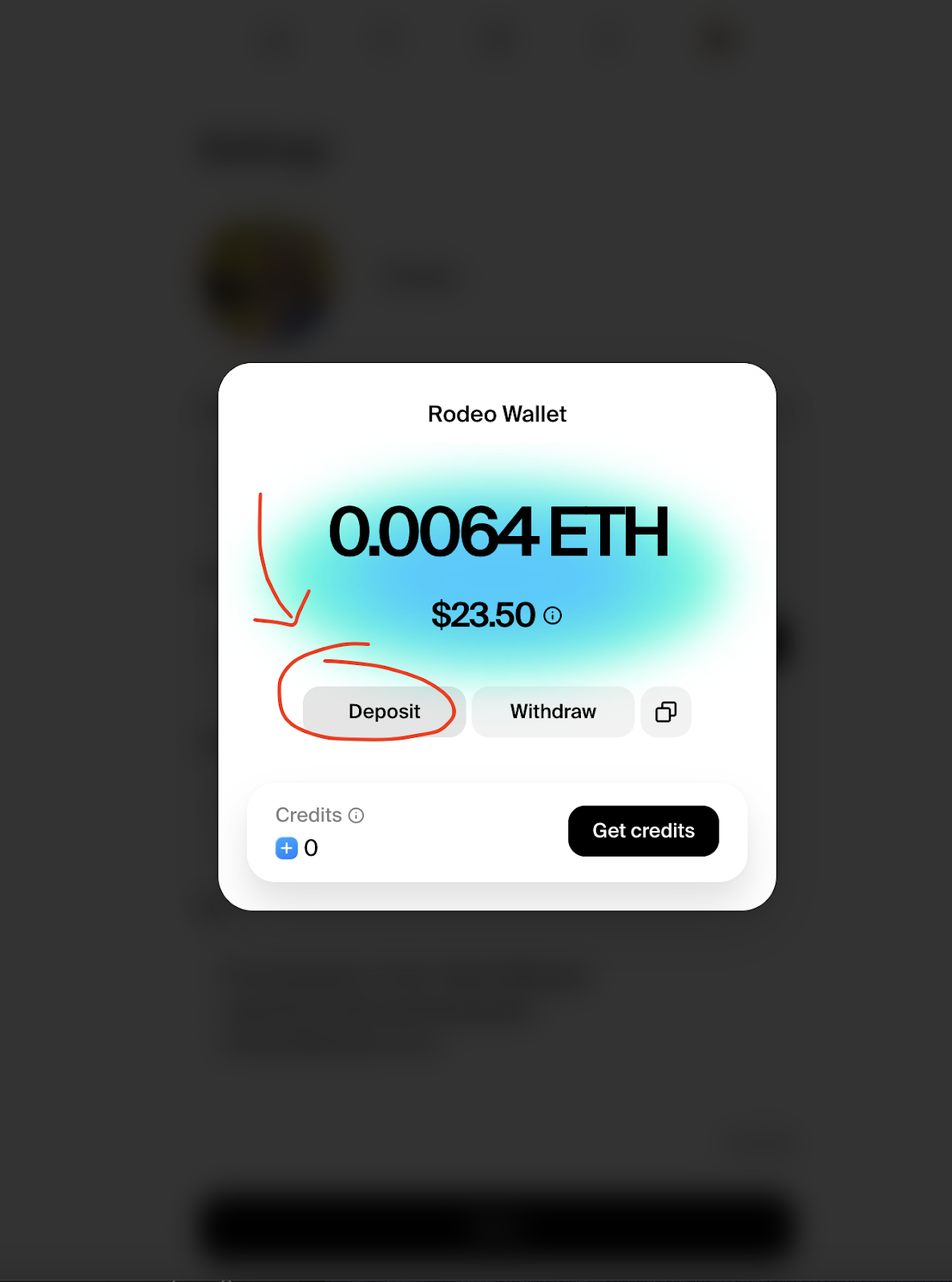Tap Get credits
This screenshot has width=952, height=1282.
[x=643, y=831]
